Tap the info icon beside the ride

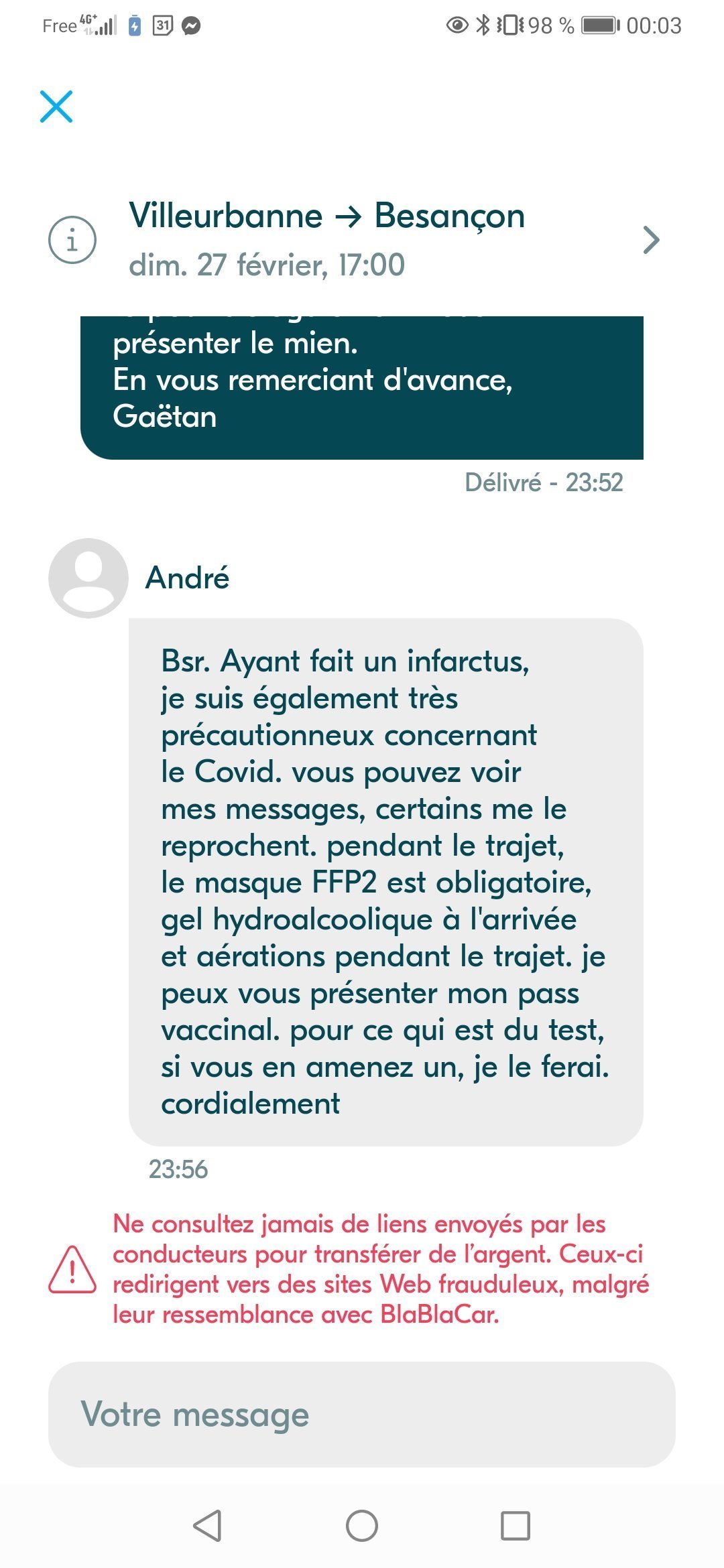coord(72,240)
